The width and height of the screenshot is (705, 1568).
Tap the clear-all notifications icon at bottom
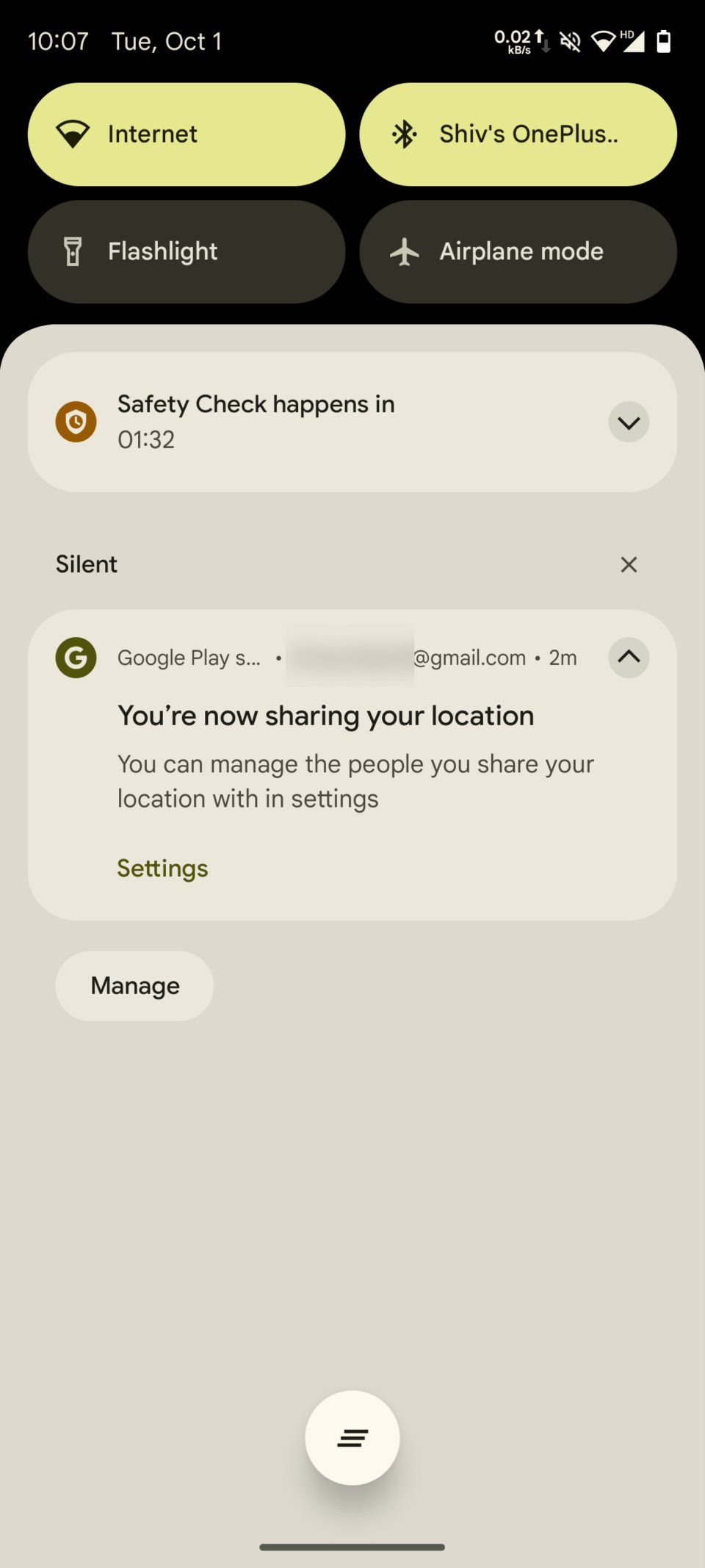point(352,1437)
